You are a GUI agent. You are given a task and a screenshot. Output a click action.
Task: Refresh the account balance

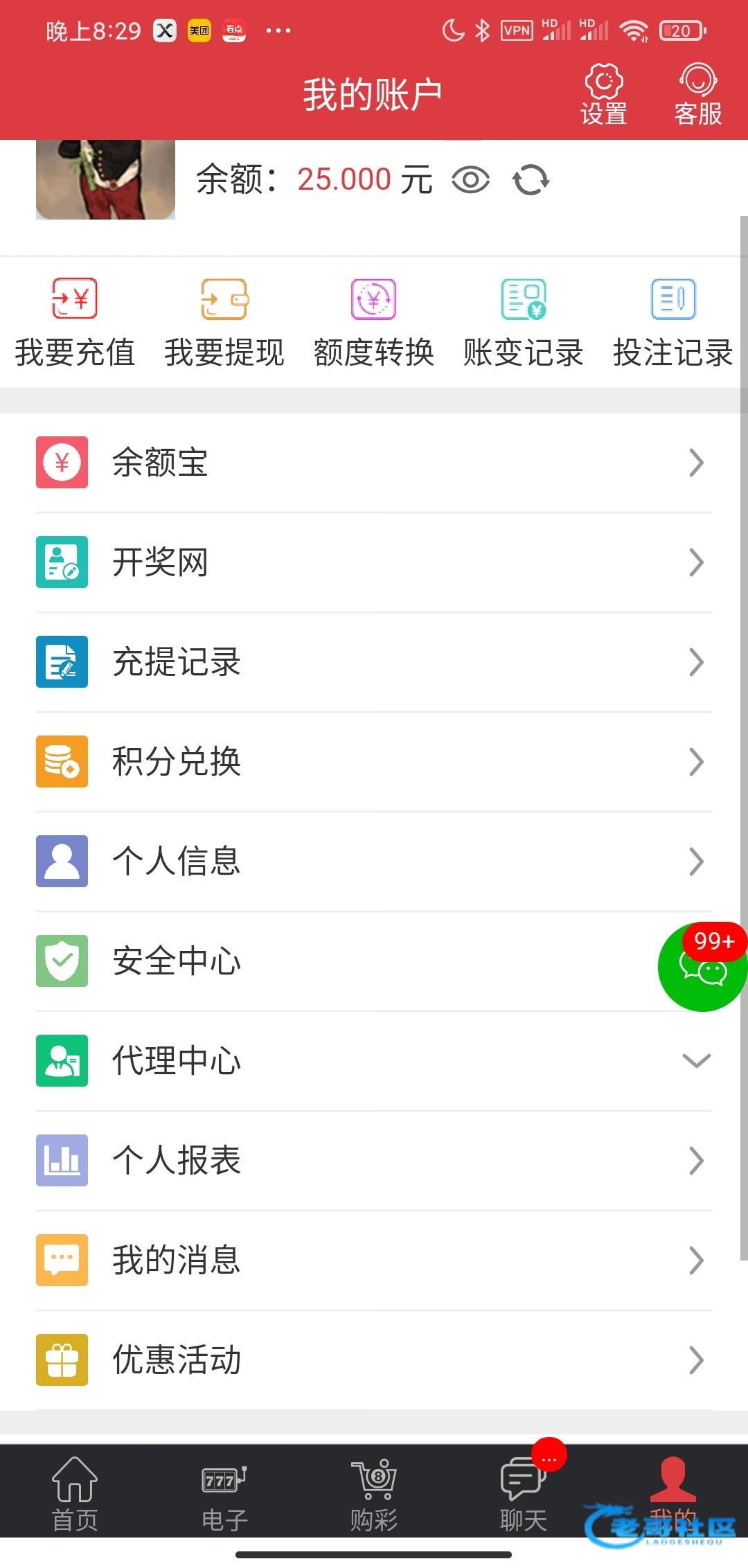click(531, 180)
